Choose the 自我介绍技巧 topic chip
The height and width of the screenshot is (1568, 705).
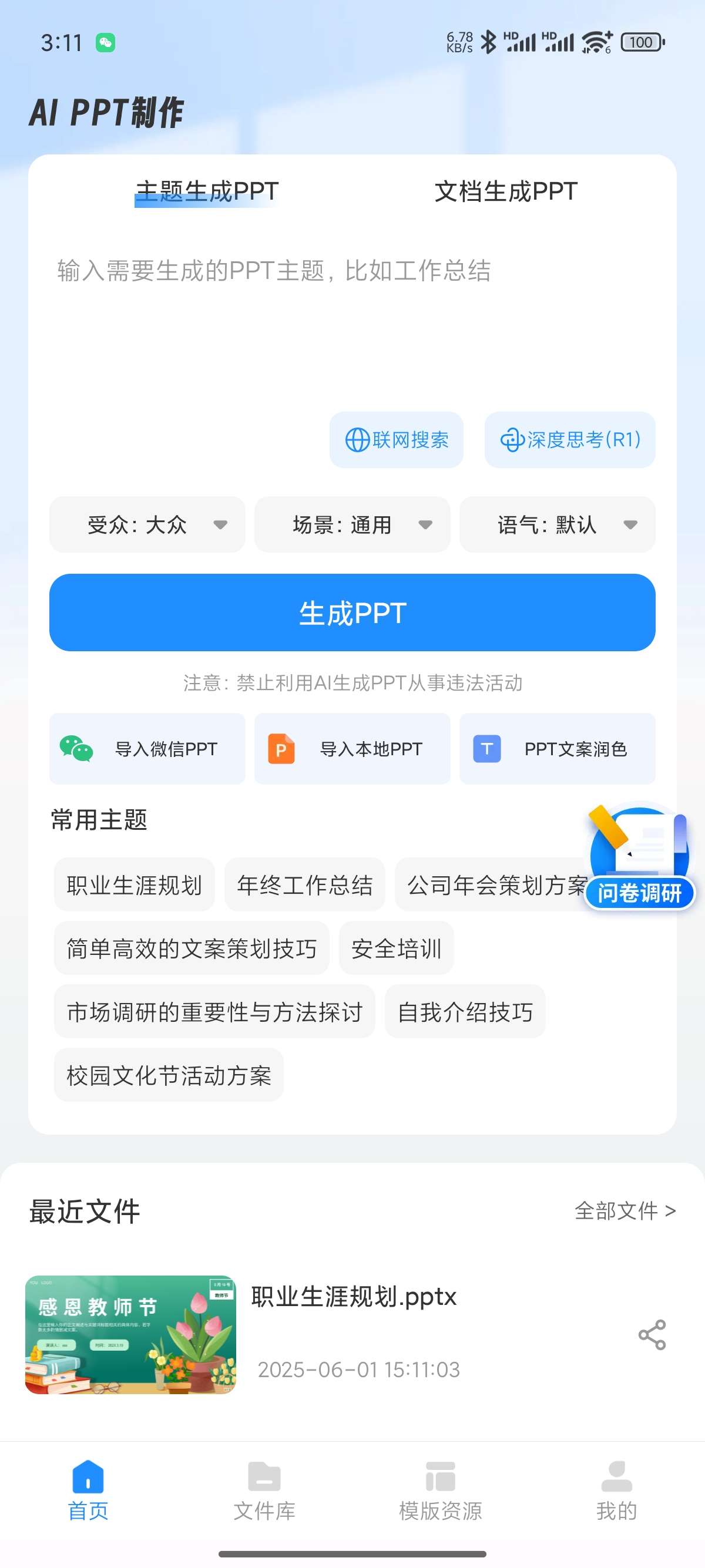[x=465, y=1012]
